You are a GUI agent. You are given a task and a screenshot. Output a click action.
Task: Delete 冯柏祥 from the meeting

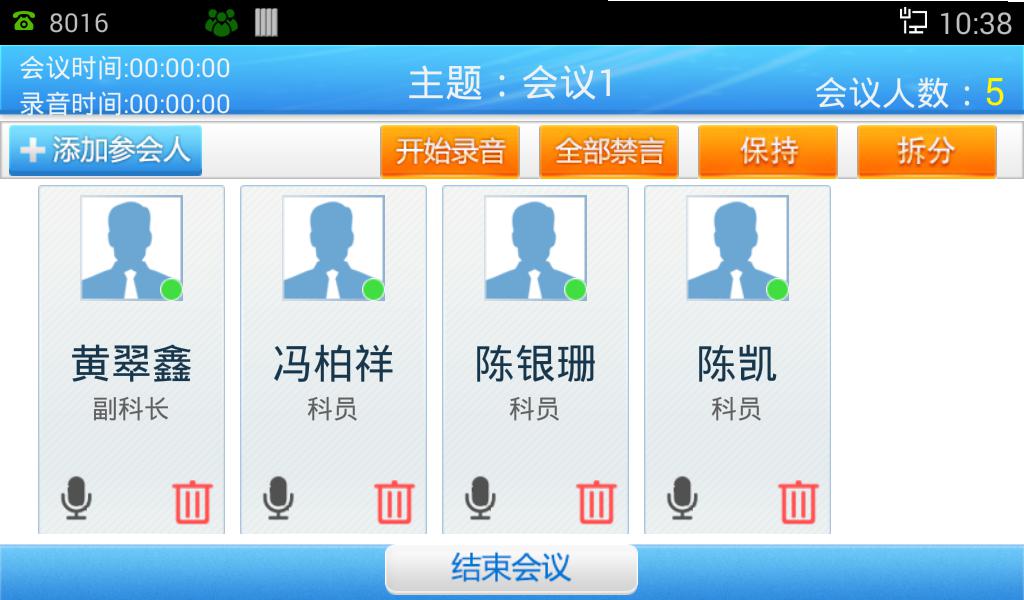pyautogui.click(x=395, y=501)
